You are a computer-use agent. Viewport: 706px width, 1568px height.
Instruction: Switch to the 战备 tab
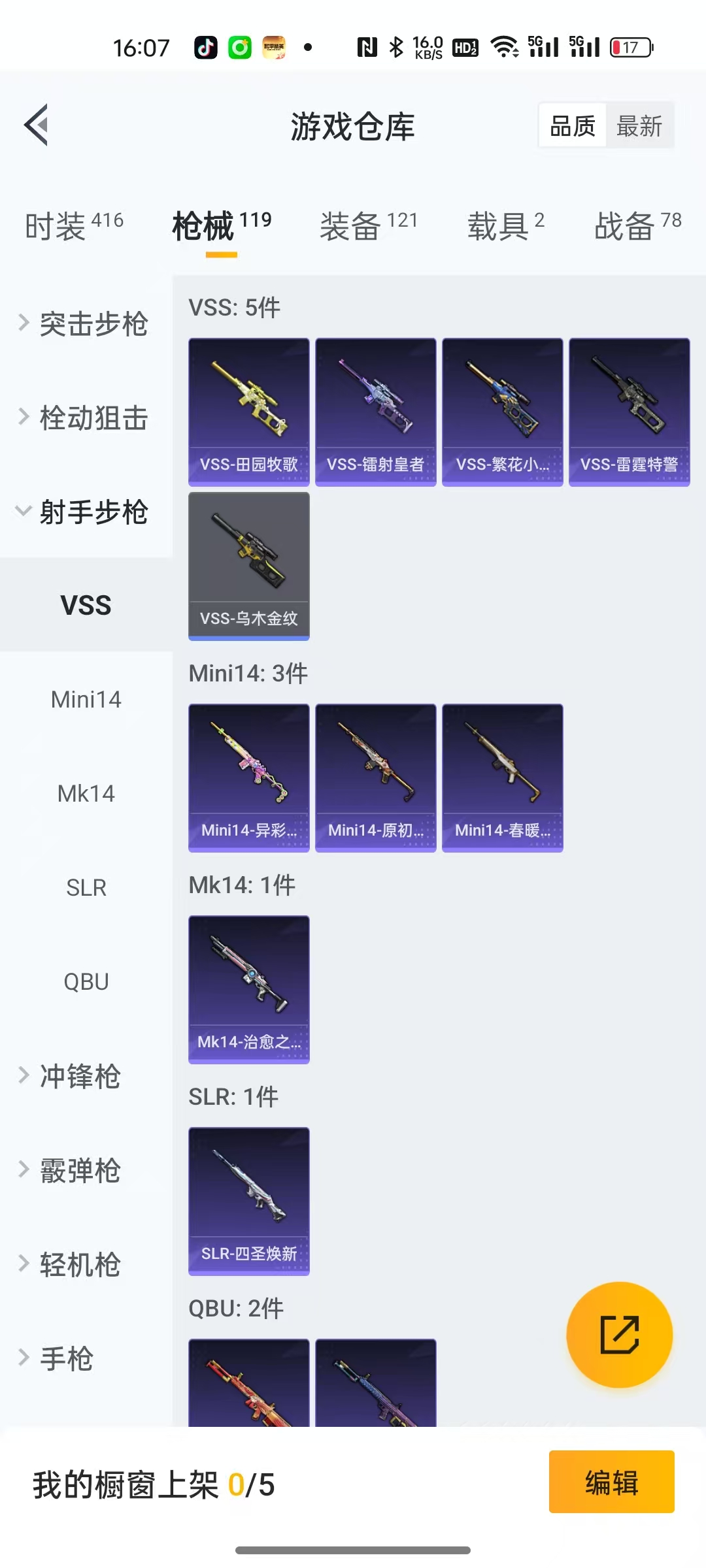point(637,226)
